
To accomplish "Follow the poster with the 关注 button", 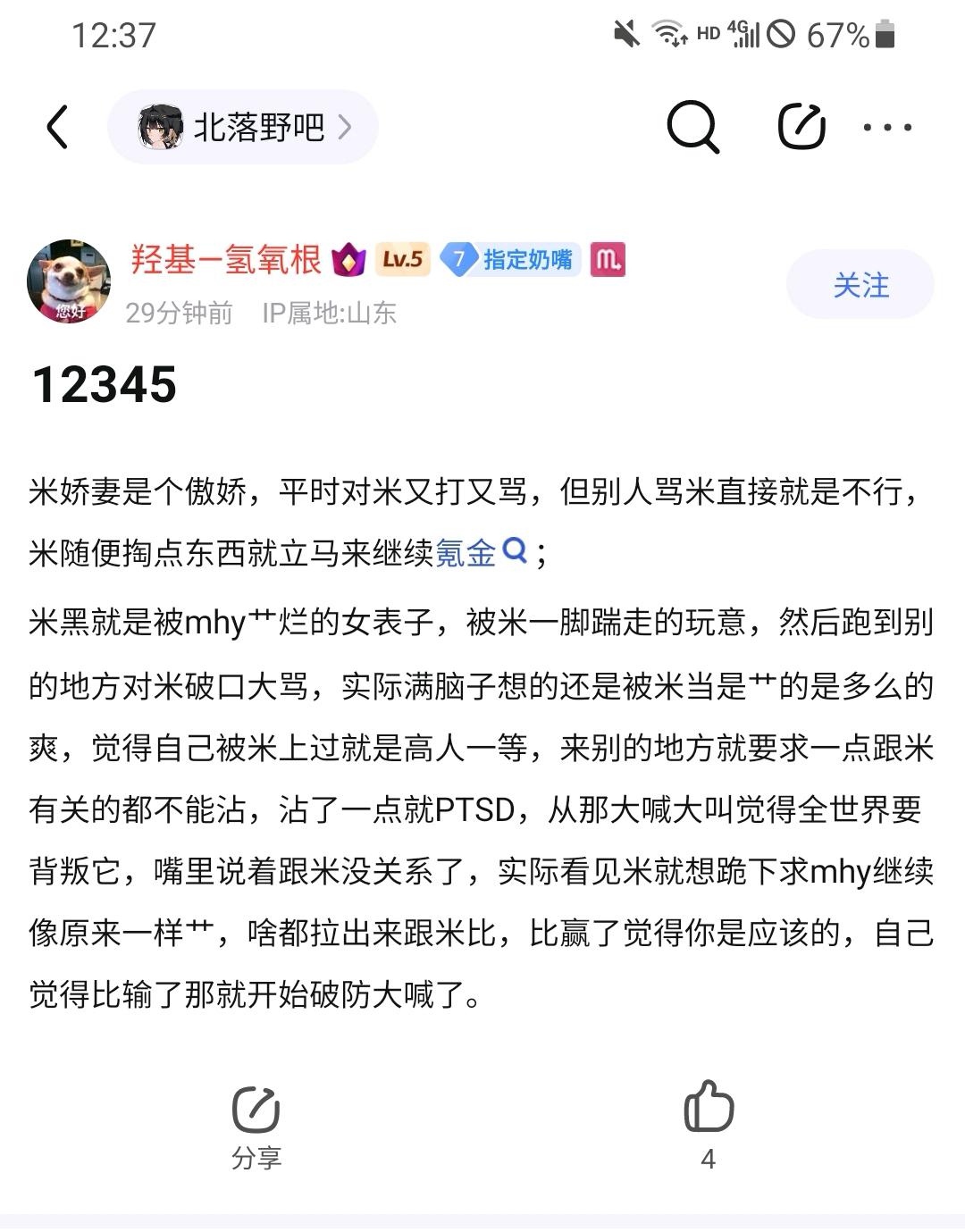I will 860,285.
